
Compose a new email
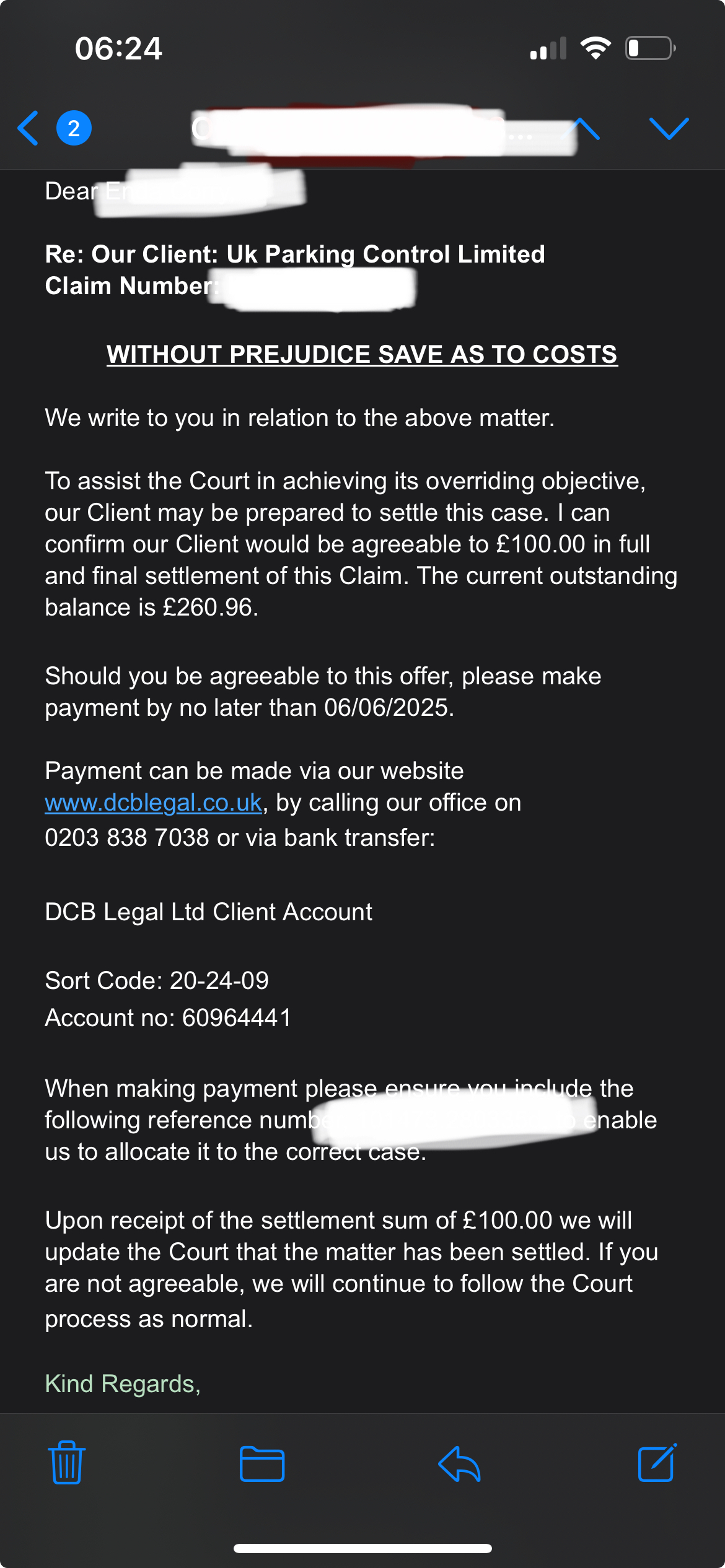[x=657, y=1463]
